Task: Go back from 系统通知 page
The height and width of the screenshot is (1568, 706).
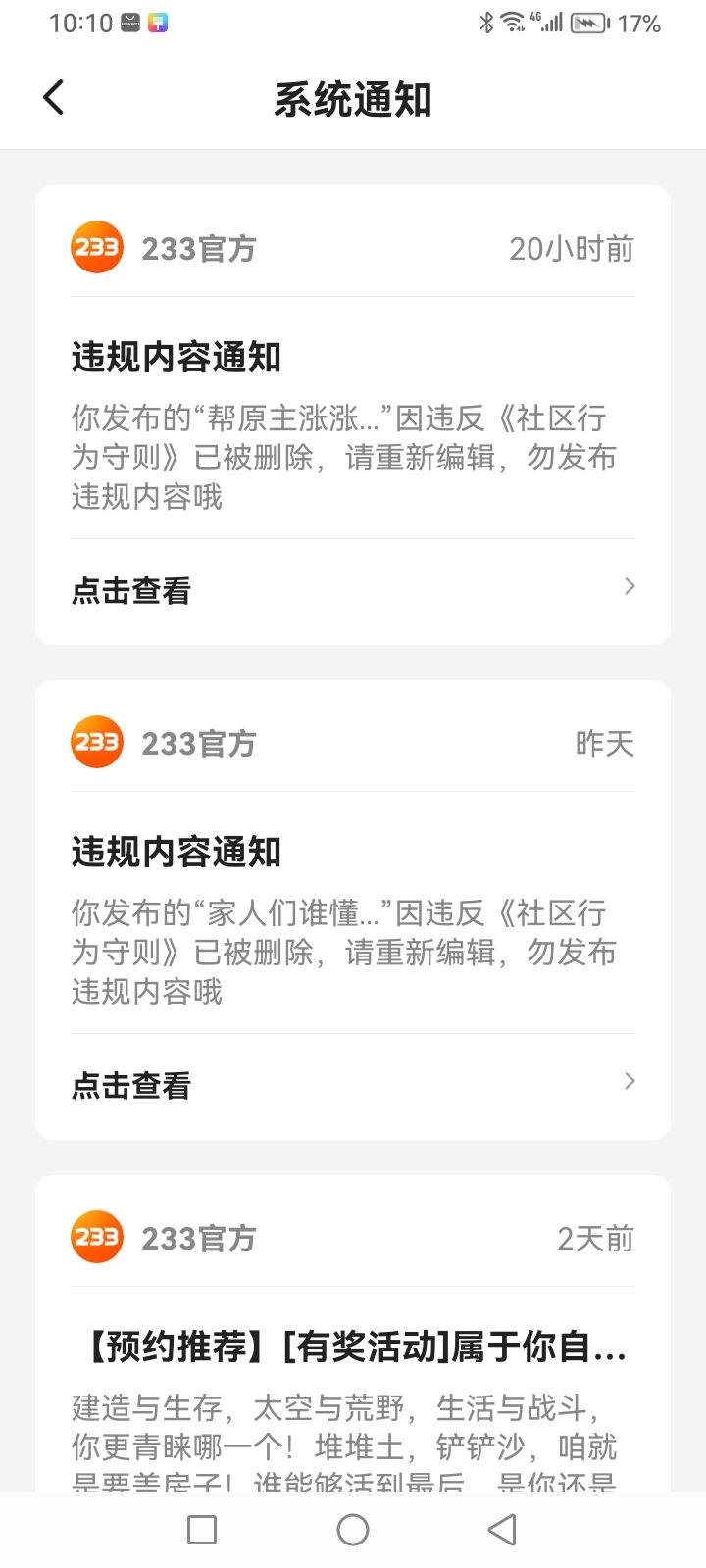Action: pyautogui.click(x=54, y=98)
